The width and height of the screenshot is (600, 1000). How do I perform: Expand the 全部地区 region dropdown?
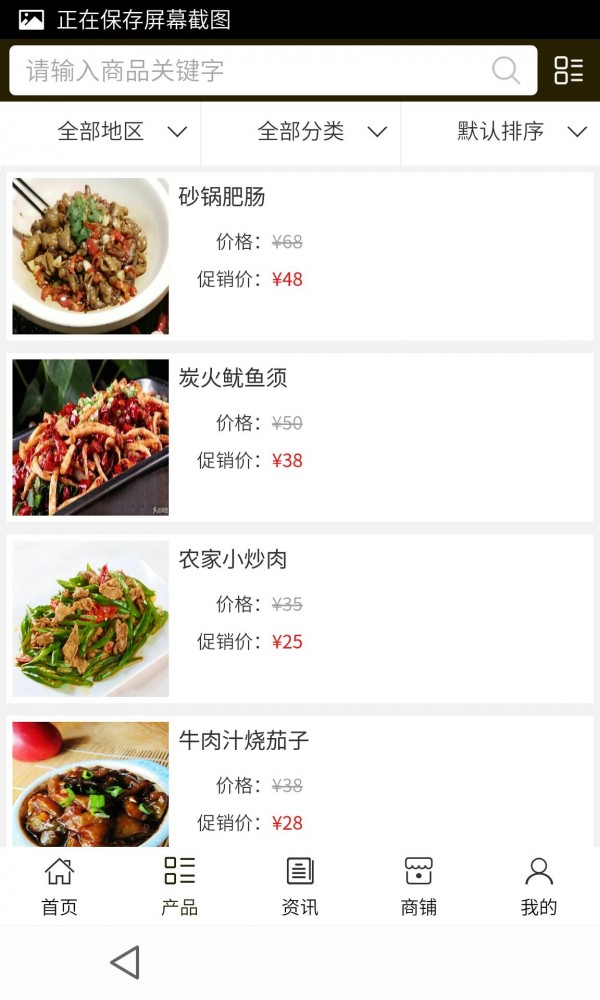tap(122, 132)
